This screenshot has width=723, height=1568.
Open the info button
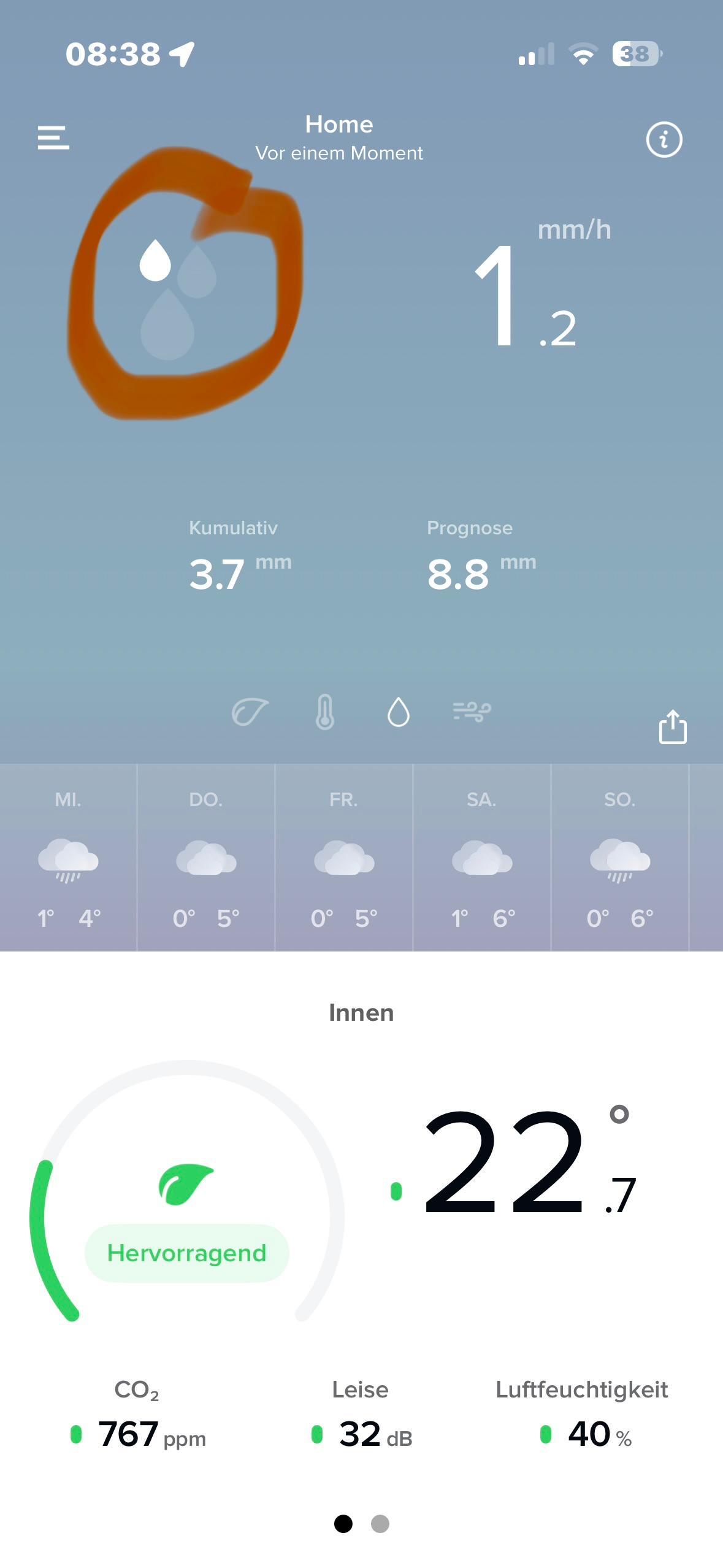664,140
